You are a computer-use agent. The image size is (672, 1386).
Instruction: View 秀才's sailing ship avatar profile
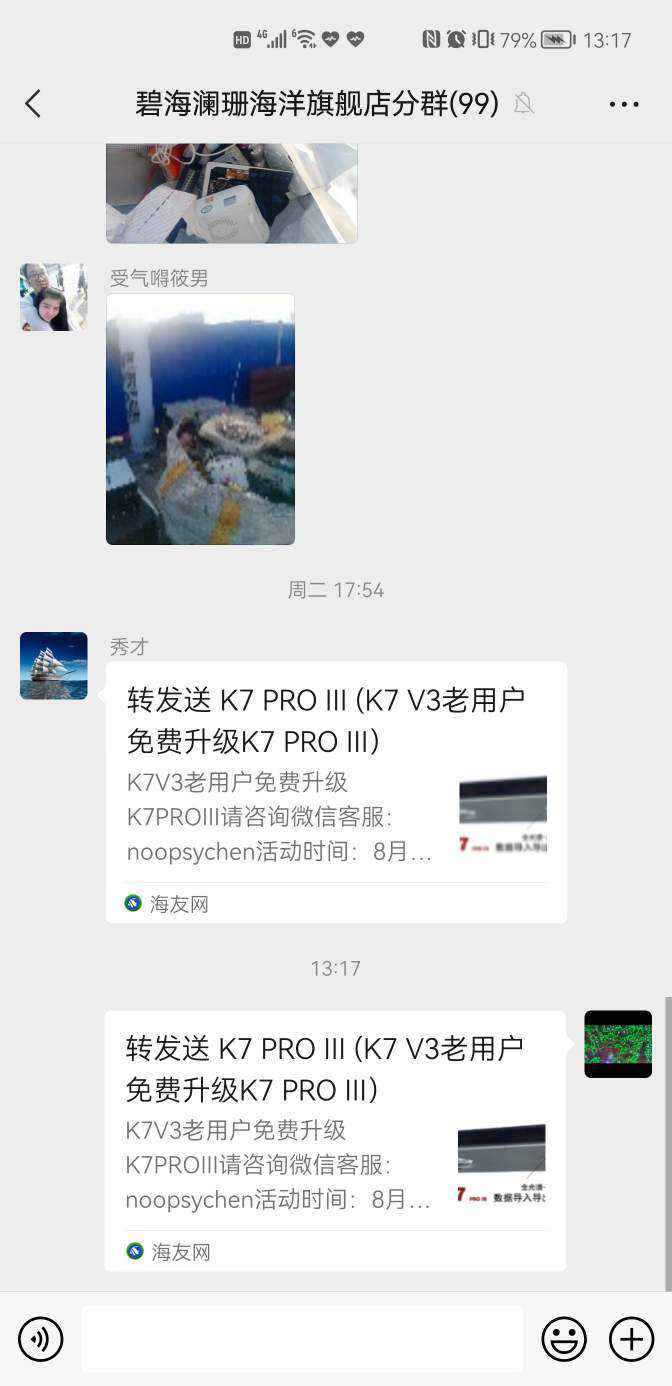point(54,665)
